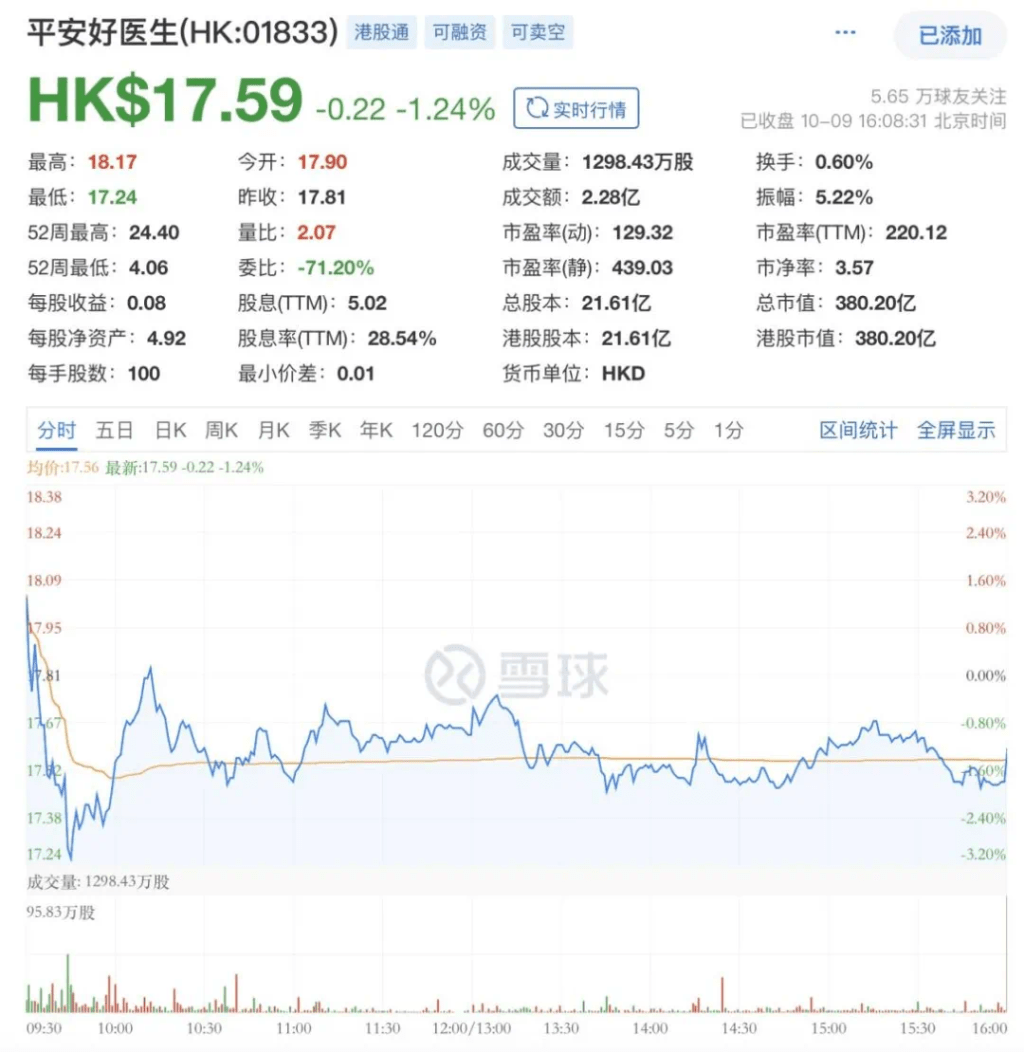Switch to the 周K chart tab
This screenshot has width=1024, height=1052.
[x=221, y=431]
